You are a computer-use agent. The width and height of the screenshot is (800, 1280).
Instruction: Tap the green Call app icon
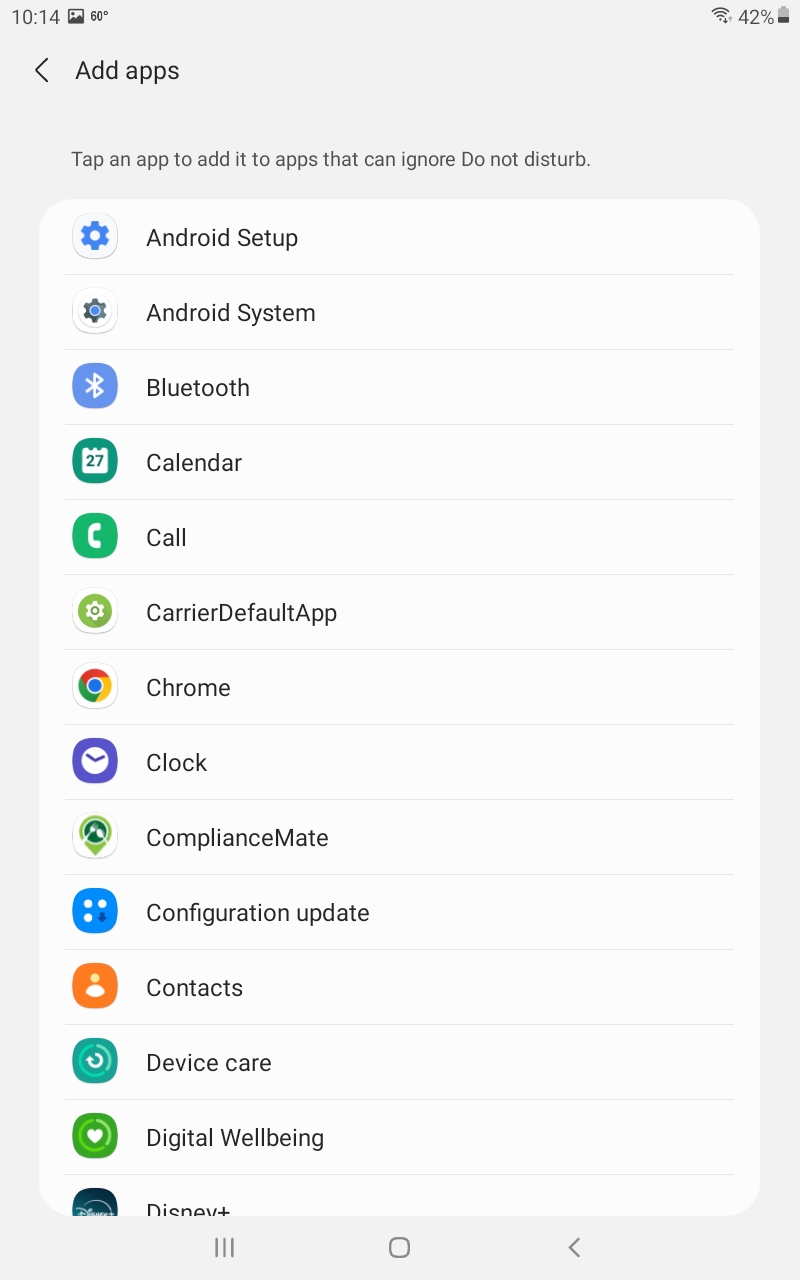click(94, 536)
